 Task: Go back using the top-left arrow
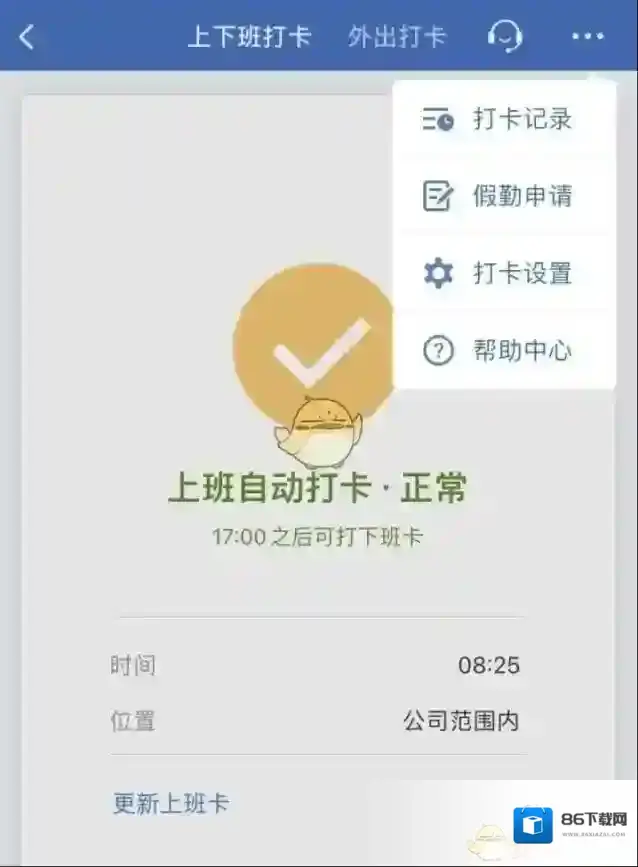(x=27, y=38)
